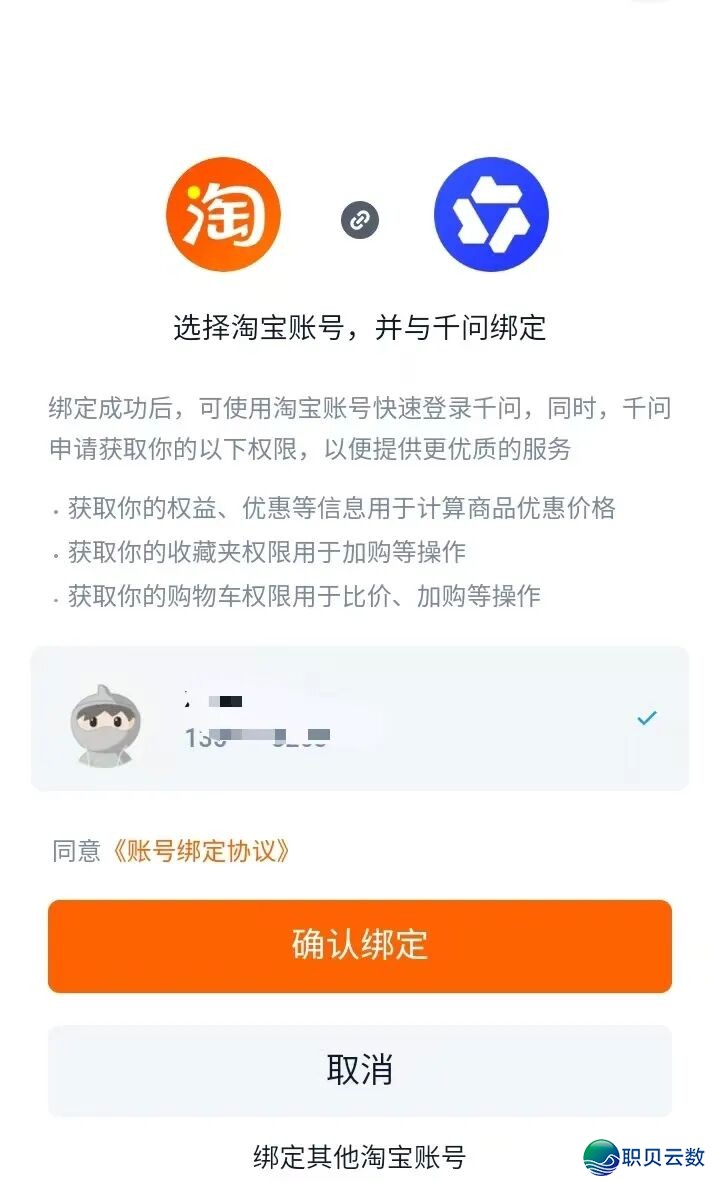Open 绑定其他淘宝账号 option
712x1182 pixels.
[x=359, y=1157]
